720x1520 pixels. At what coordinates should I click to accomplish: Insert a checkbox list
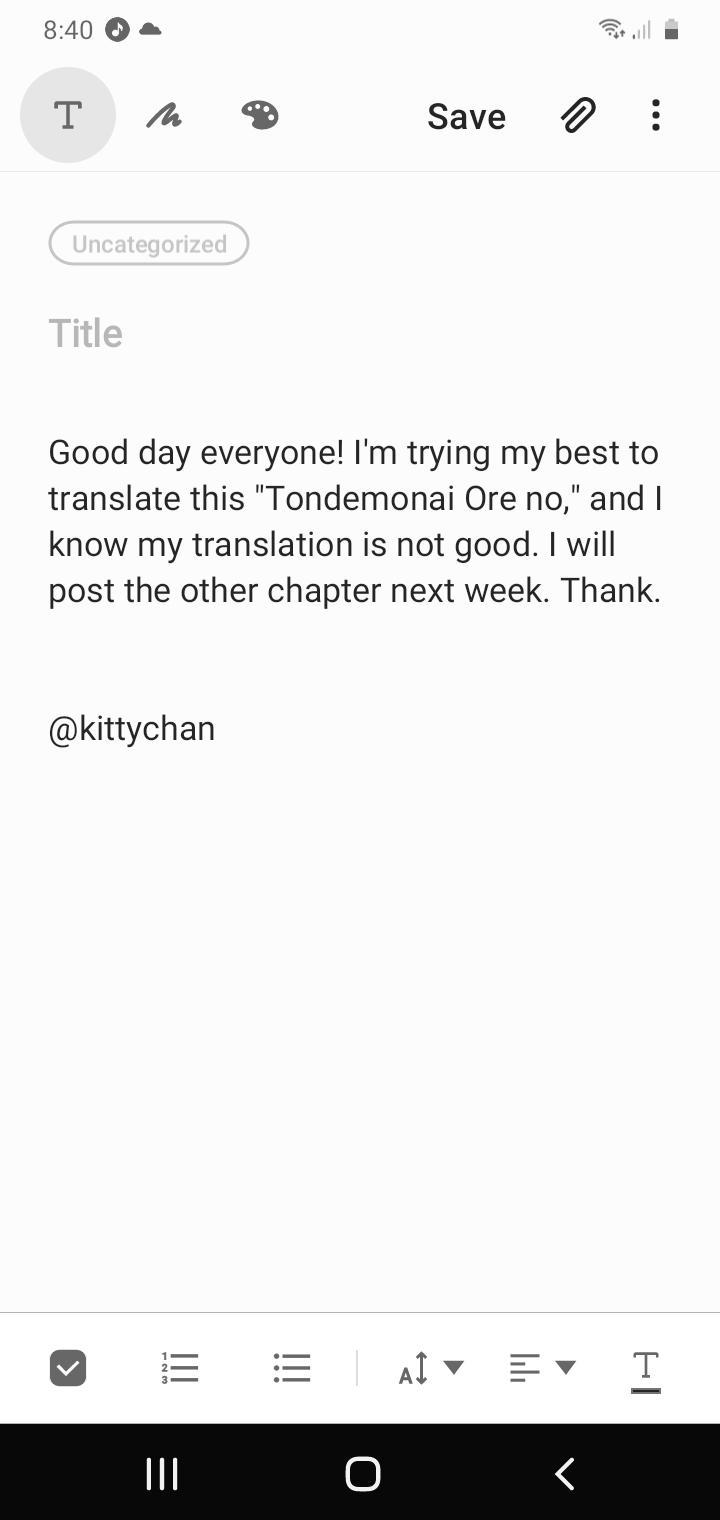coord(68,1368)
